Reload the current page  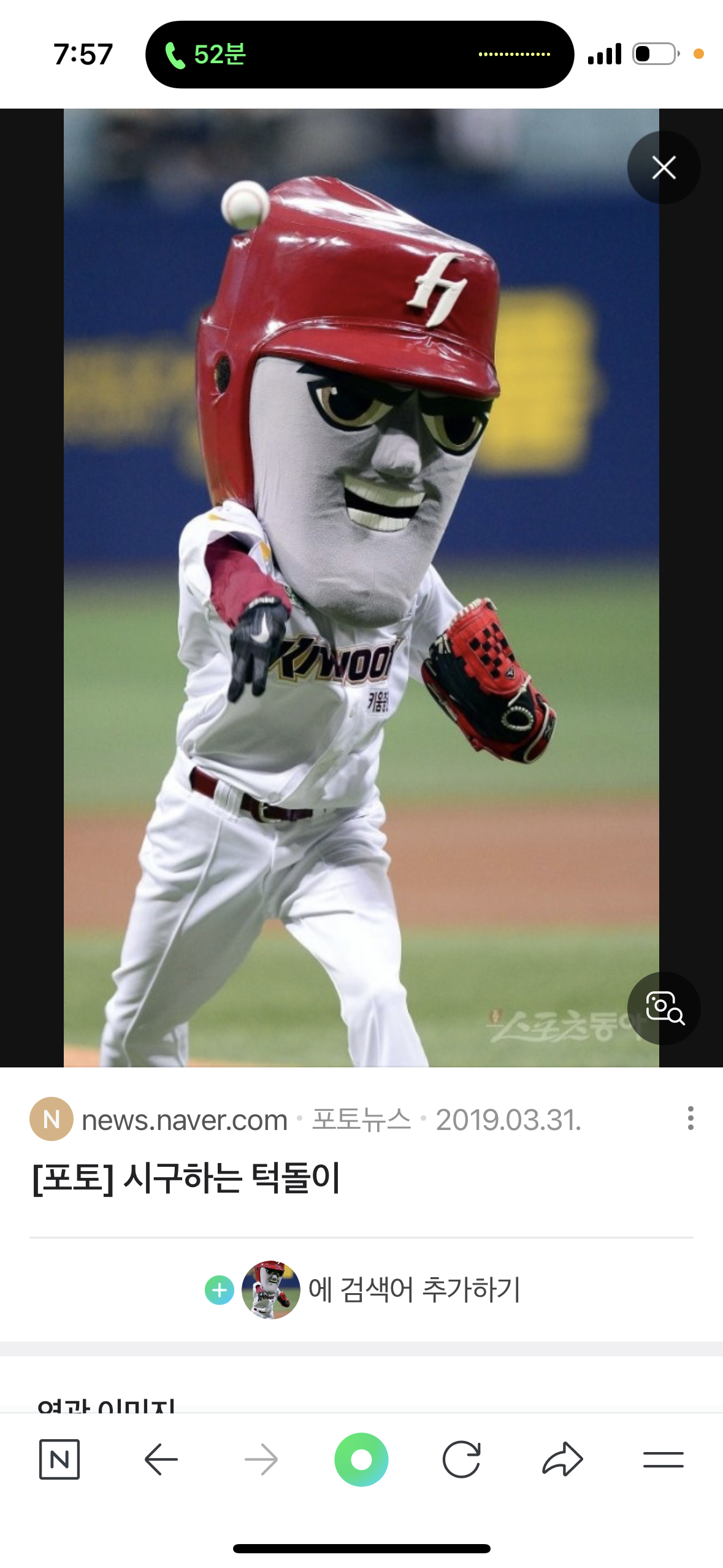point(461,1459)
